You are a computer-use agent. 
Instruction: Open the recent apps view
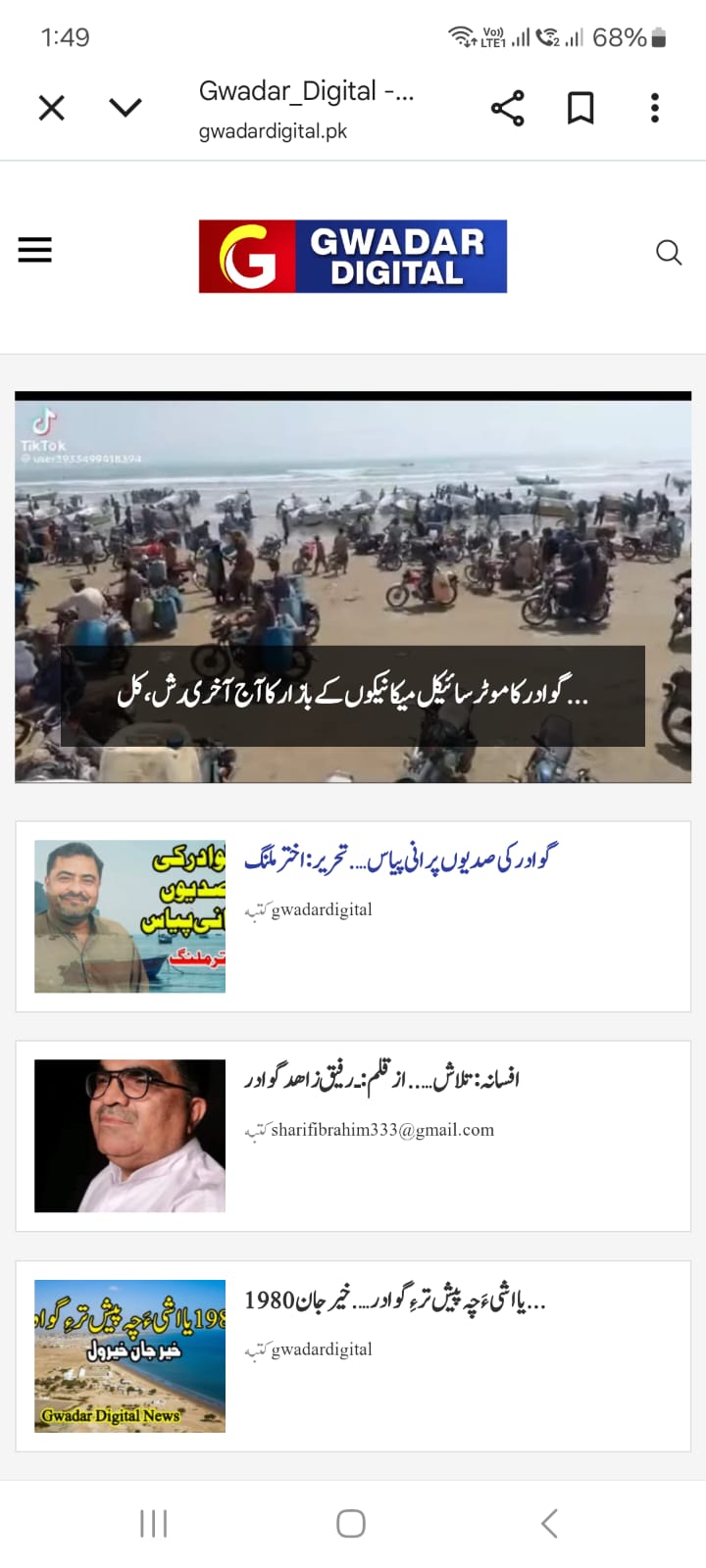(154, 1523)
